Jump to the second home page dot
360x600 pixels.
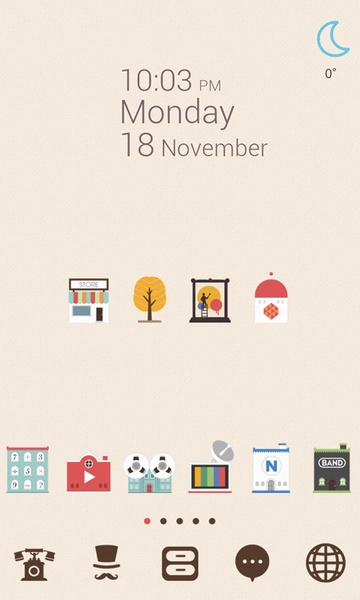[163, 521]
